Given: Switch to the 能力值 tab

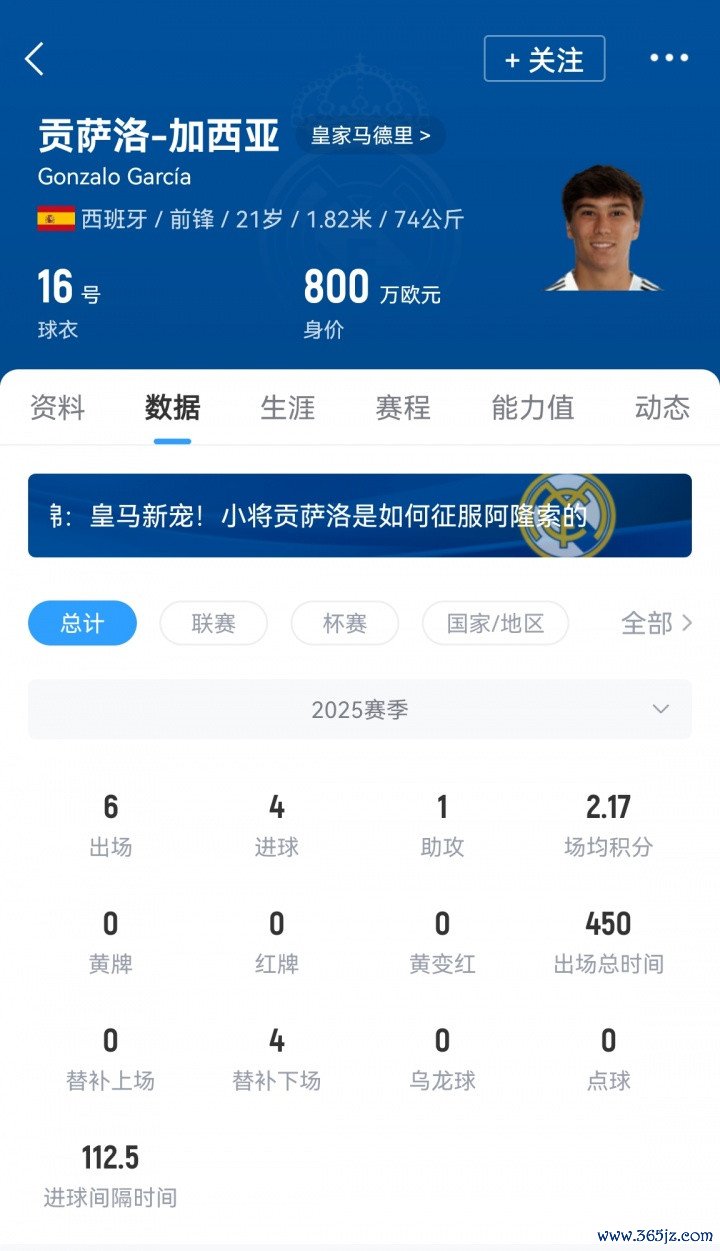Looking at the screenshot, I should 532,408.
